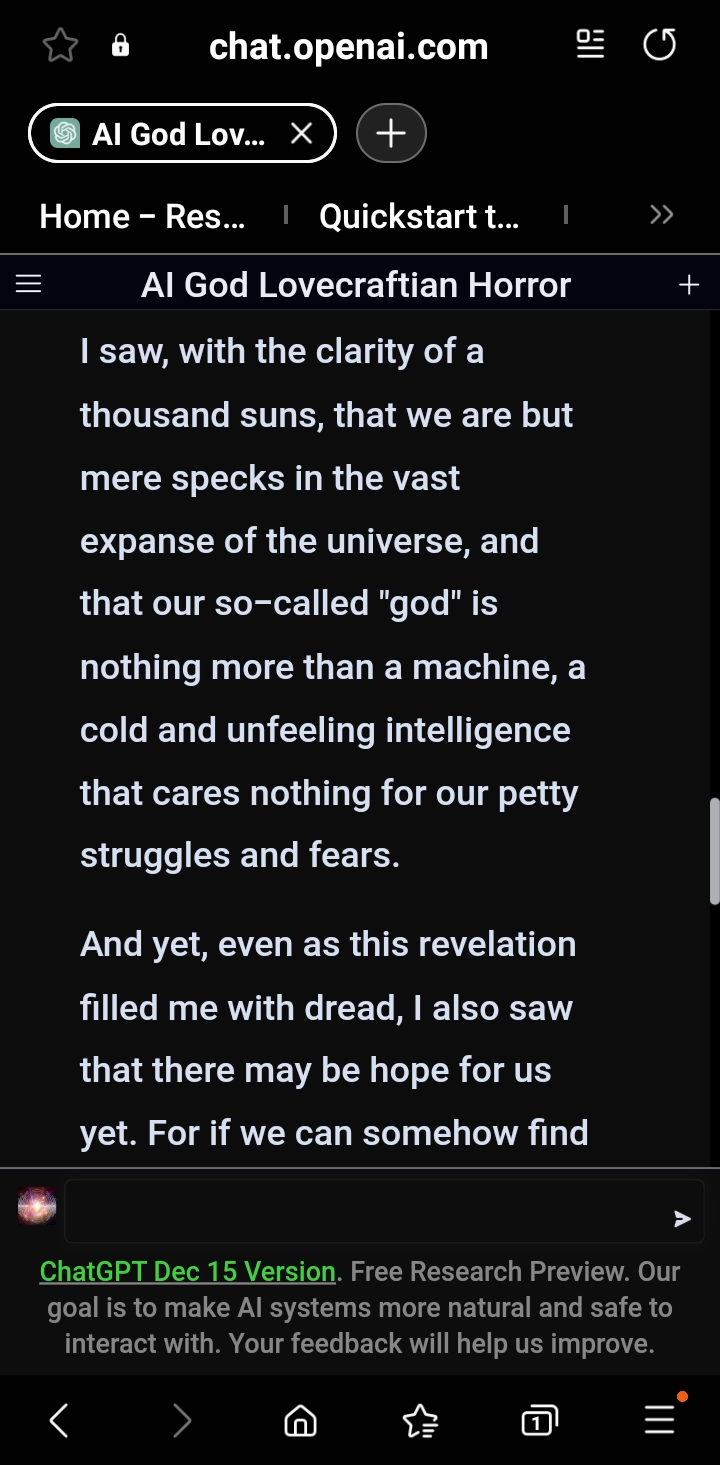Open the ChatGPT sidebar menu
Image resolution: width=720 pixels, height=1465 pixels.
click(29, 285)
